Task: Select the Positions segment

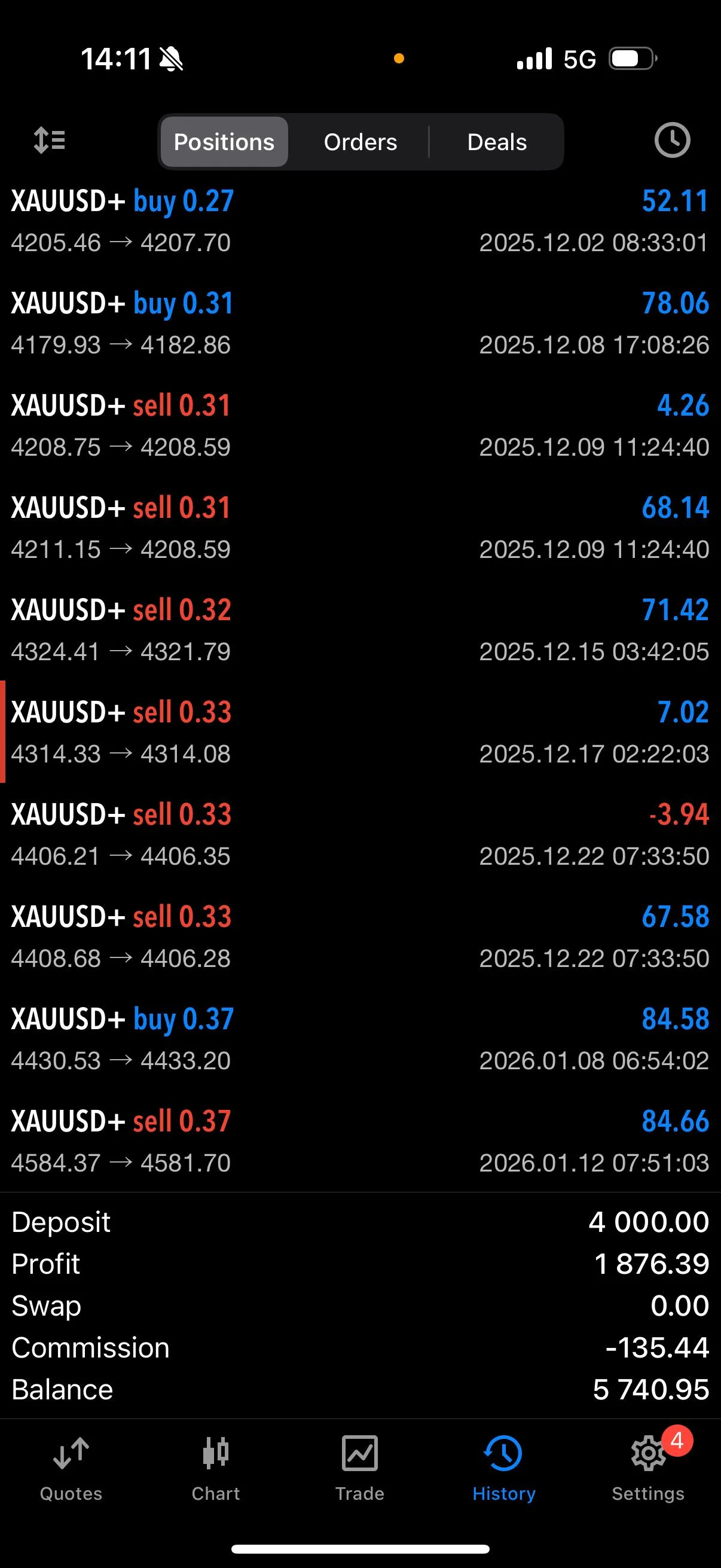Action: [224, 142]
